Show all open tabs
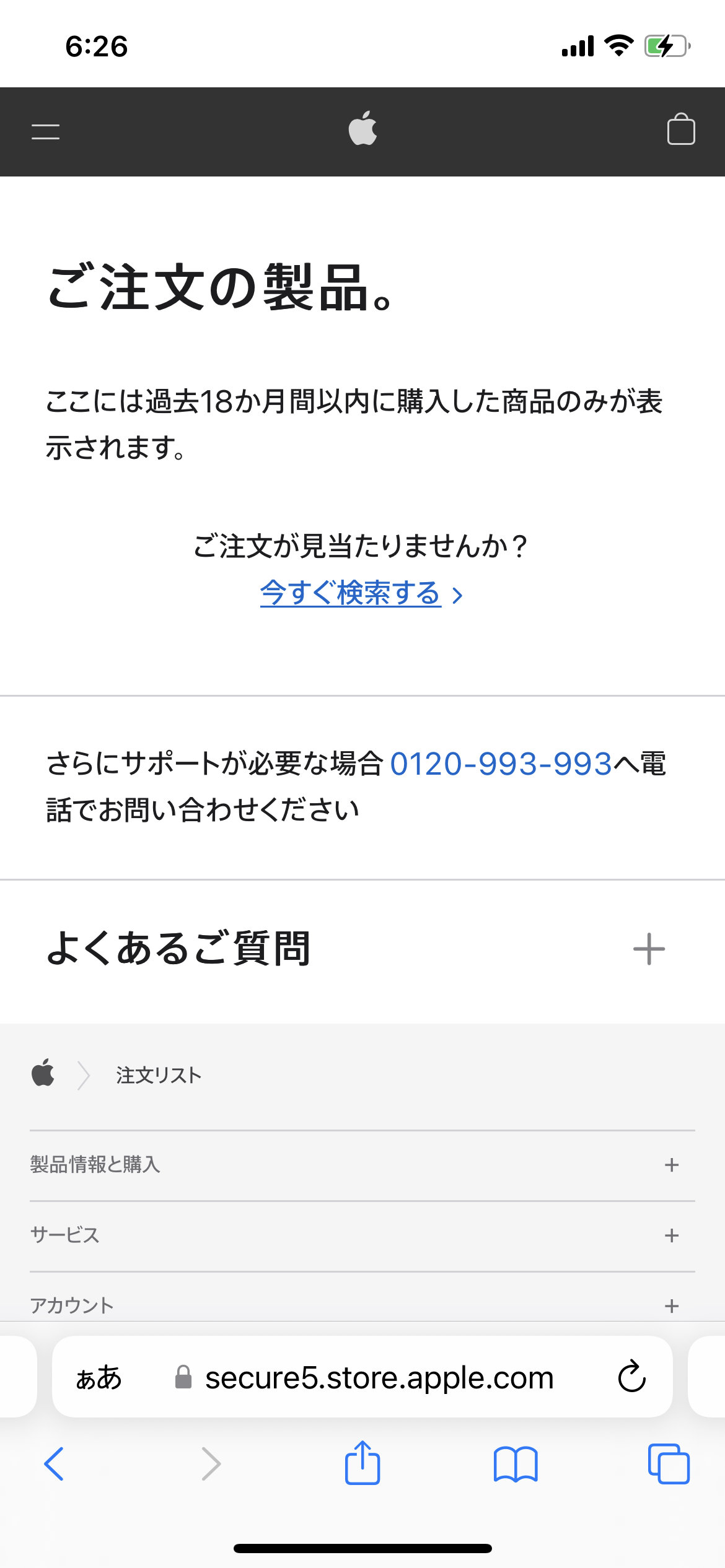The width and height of the screenshot is (725, 1568). [x=668, y=1464]
